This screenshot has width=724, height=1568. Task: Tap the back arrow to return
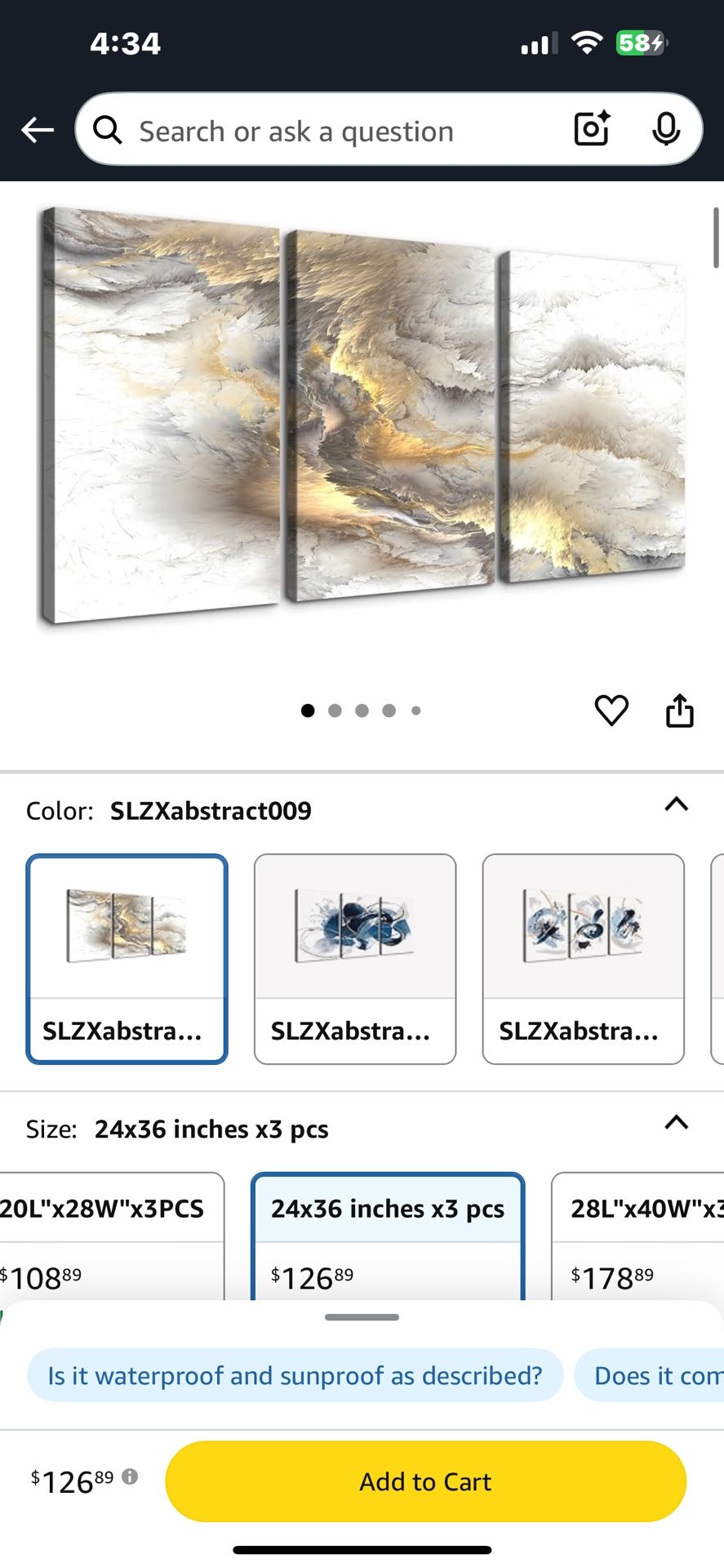tap(37, 129)
